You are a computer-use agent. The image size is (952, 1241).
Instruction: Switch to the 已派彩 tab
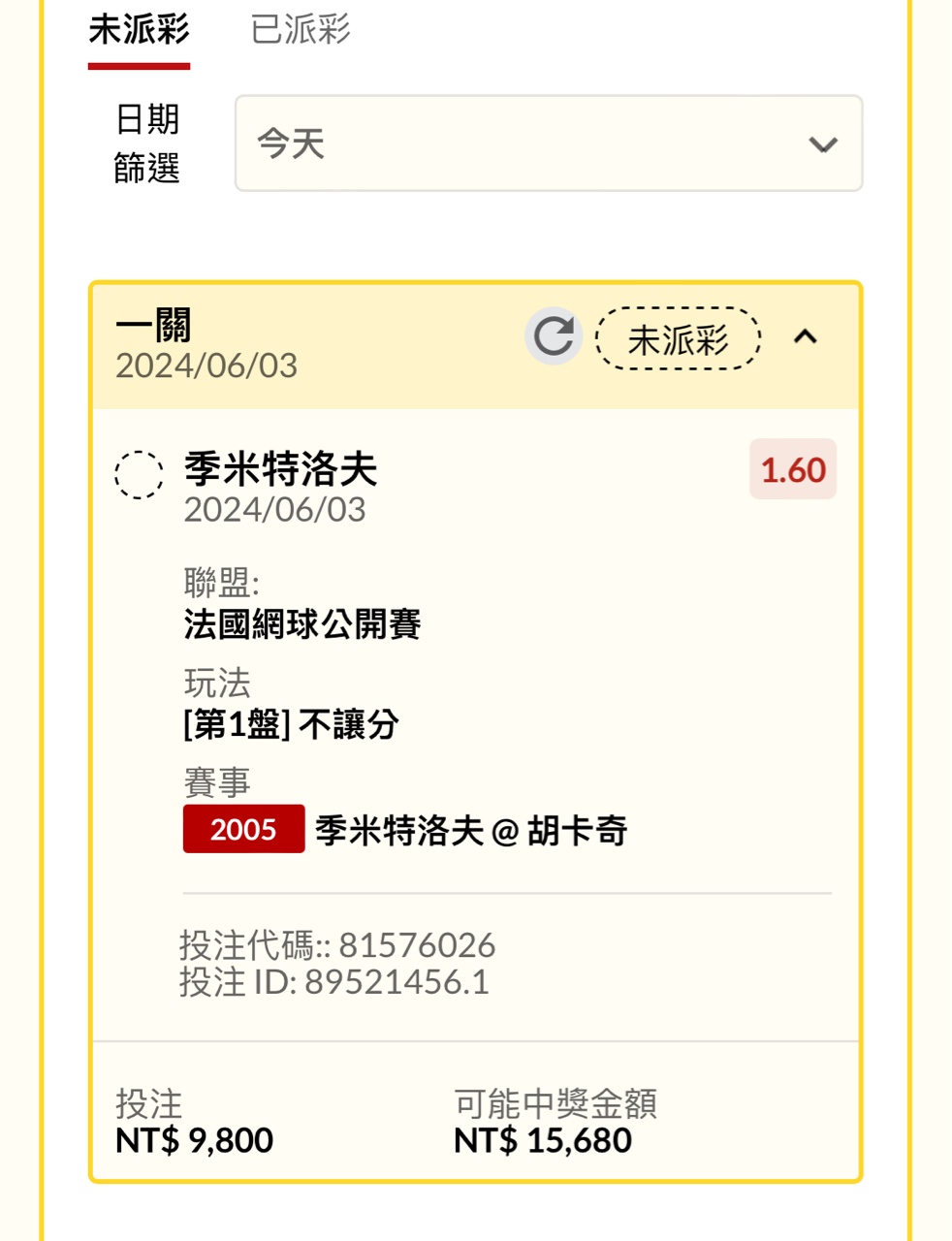(x=301, y=30)
